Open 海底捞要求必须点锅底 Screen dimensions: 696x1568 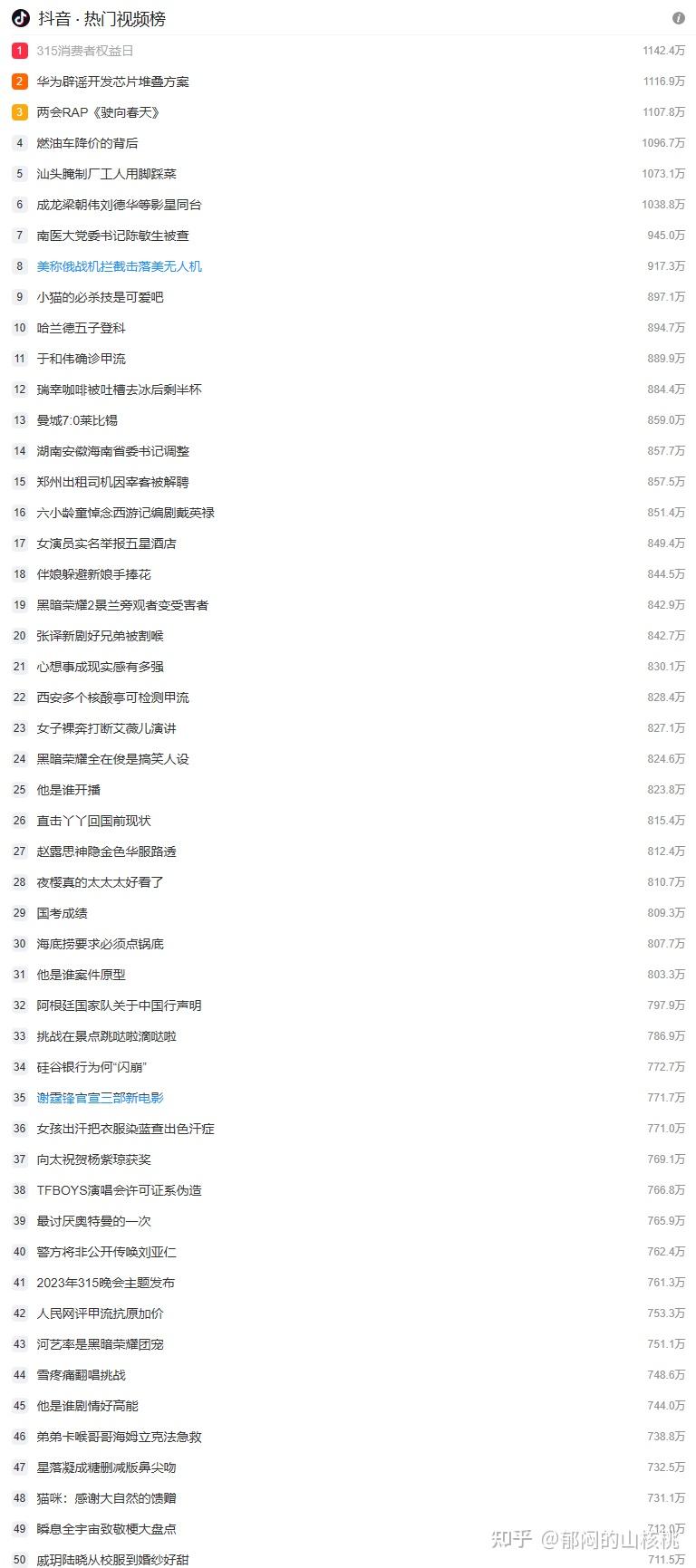click(100, 944)
